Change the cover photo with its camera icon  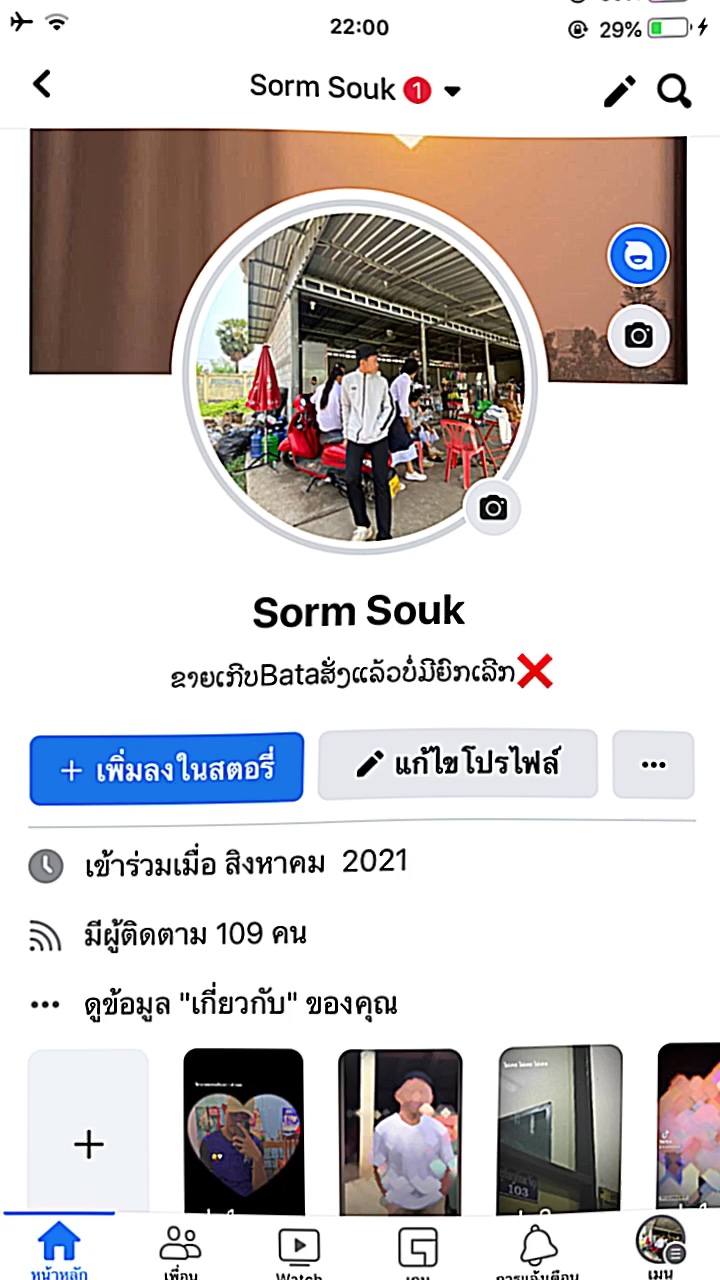[638, 335]
